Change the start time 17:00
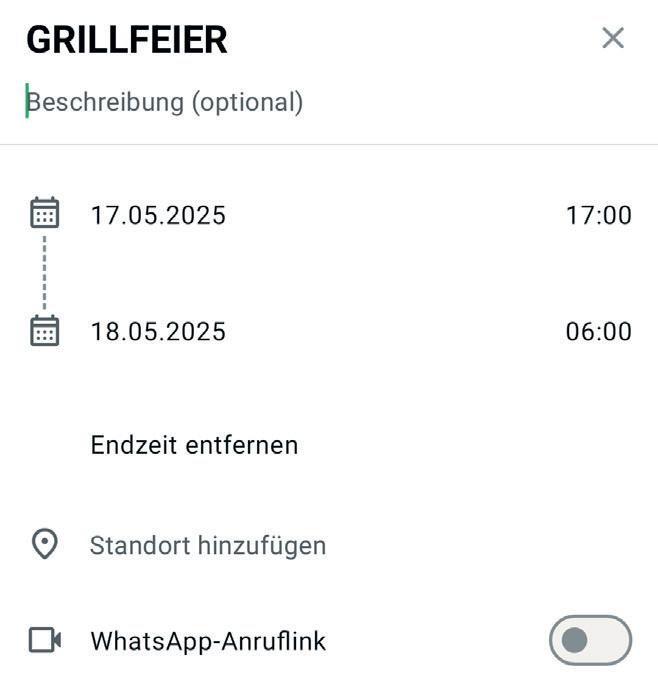This screenshot has width=658, height=674. 598,215
